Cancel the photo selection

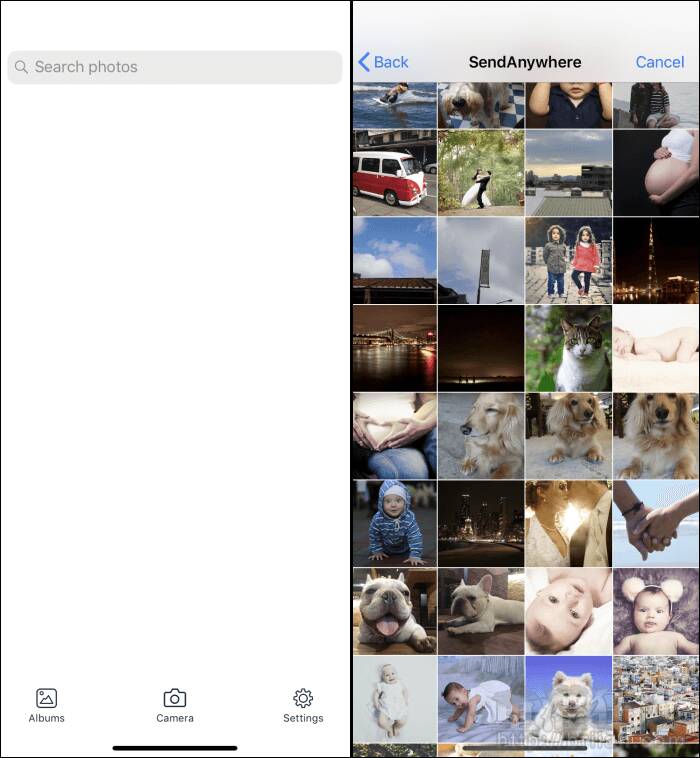pos(660,62)
